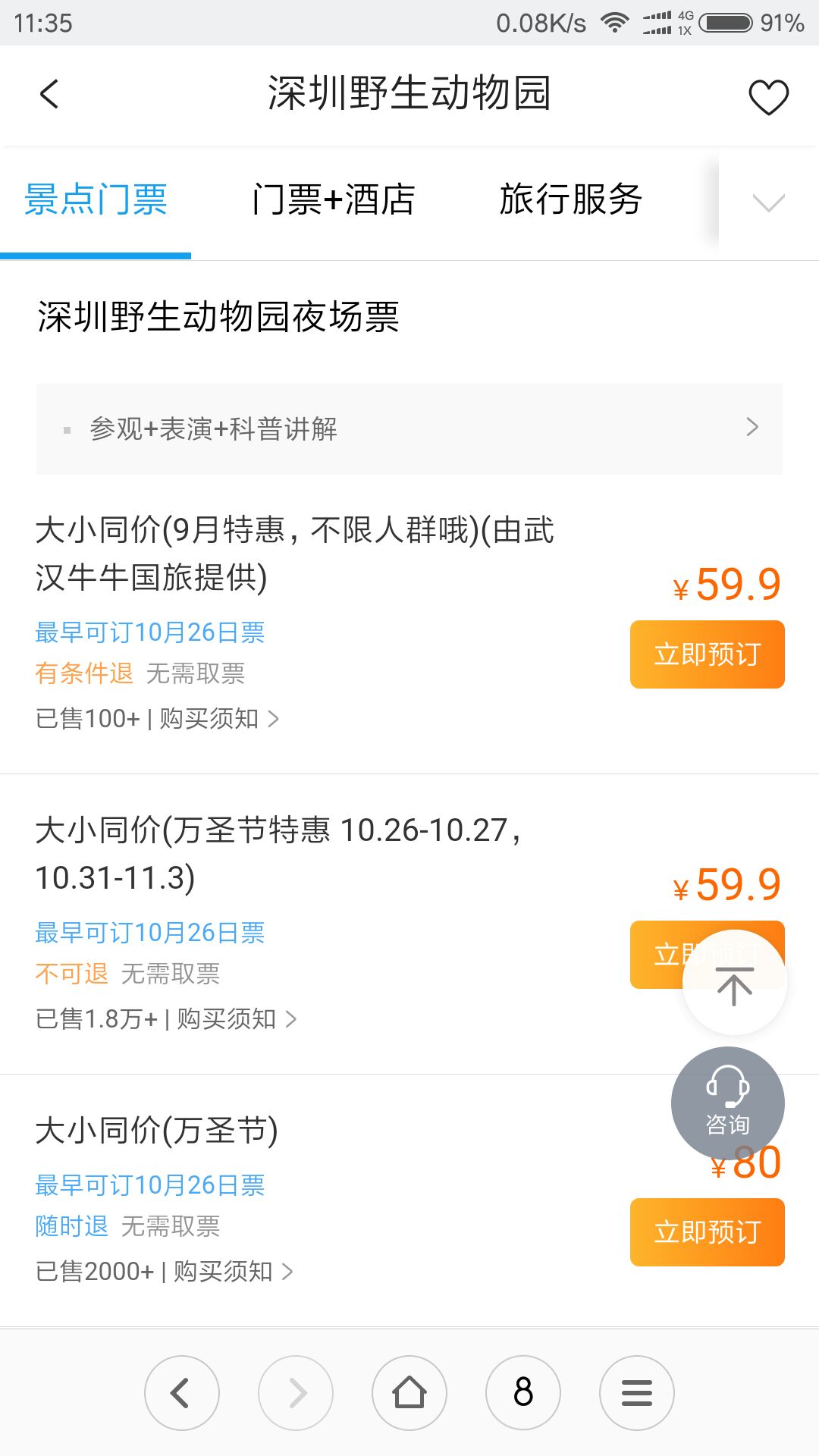Open 购买须知 for the 万圣节特惠 ticket
This screenshot has height=1456, width=819.
[x=237, y=1018]
